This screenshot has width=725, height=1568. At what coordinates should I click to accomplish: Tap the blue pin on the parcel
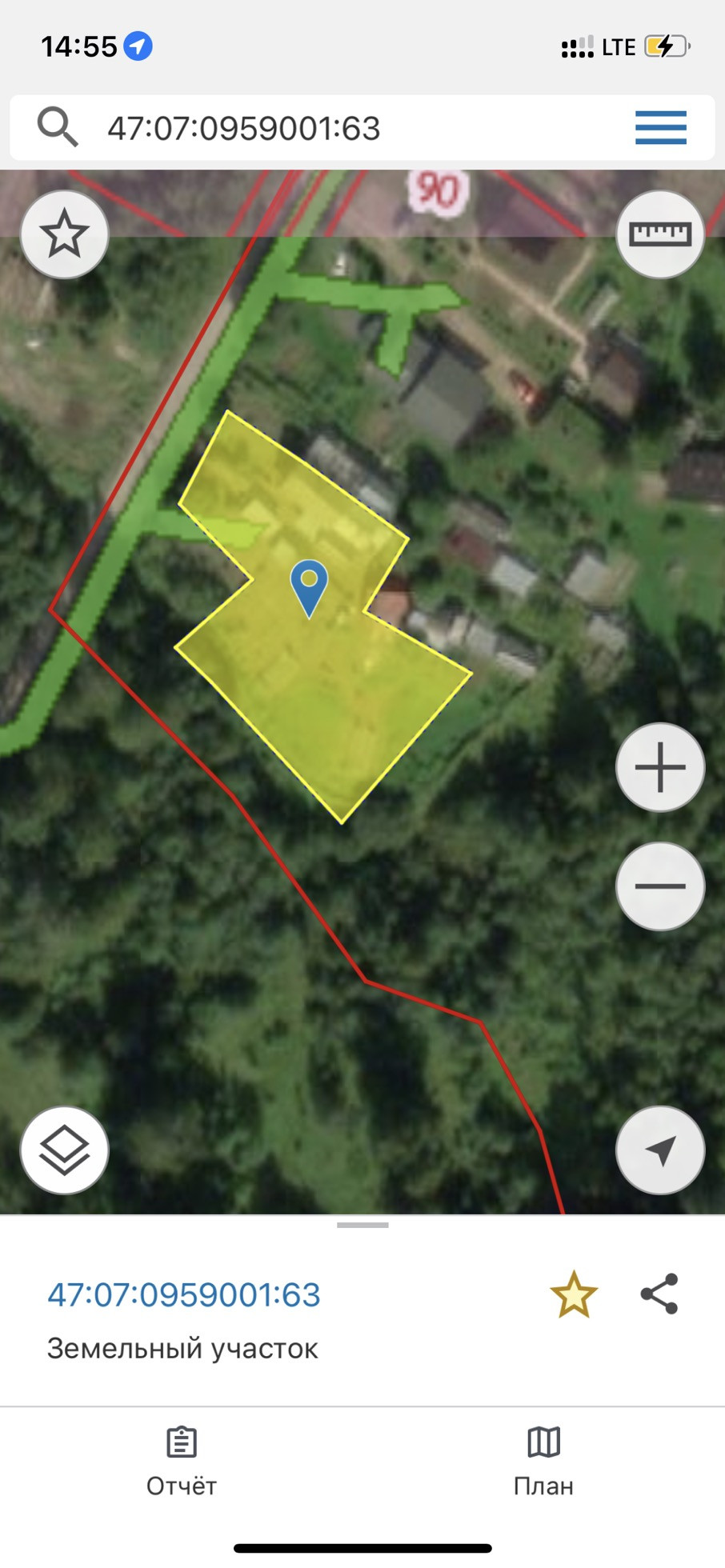pyautogui.click(x=309, y=585)
